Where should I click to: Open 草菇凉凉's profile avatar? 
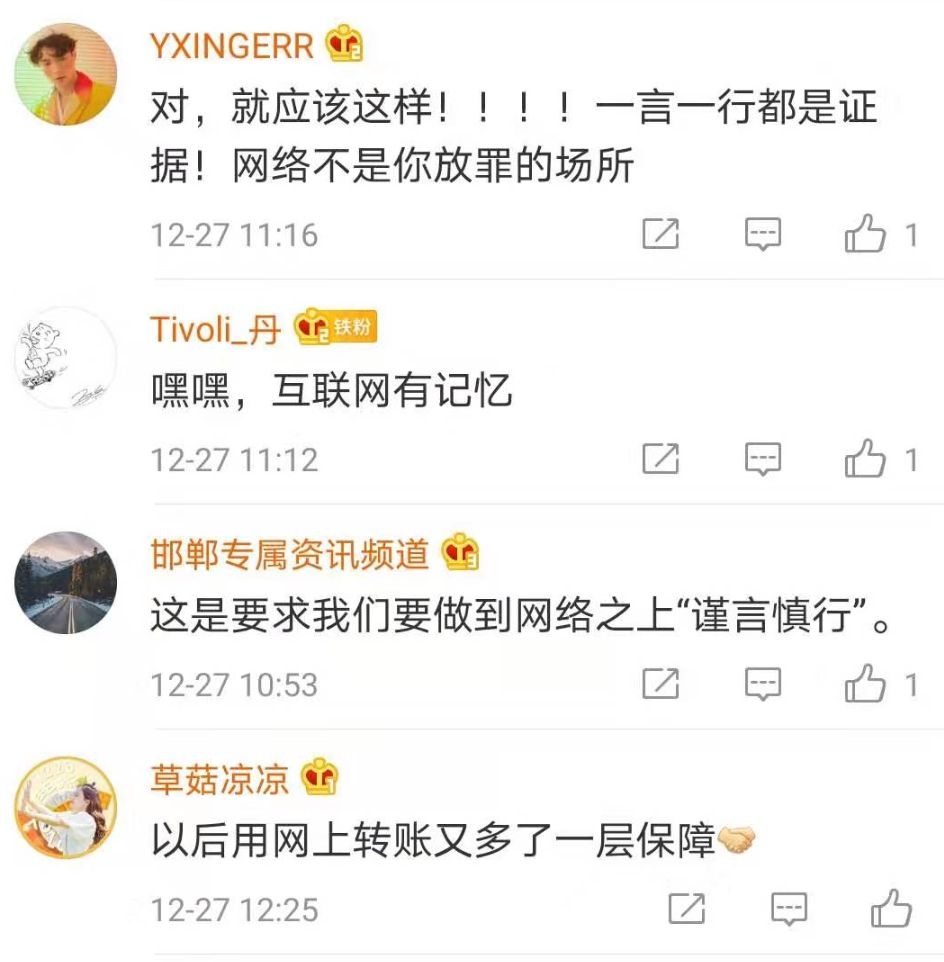click(x=66, y=807)
